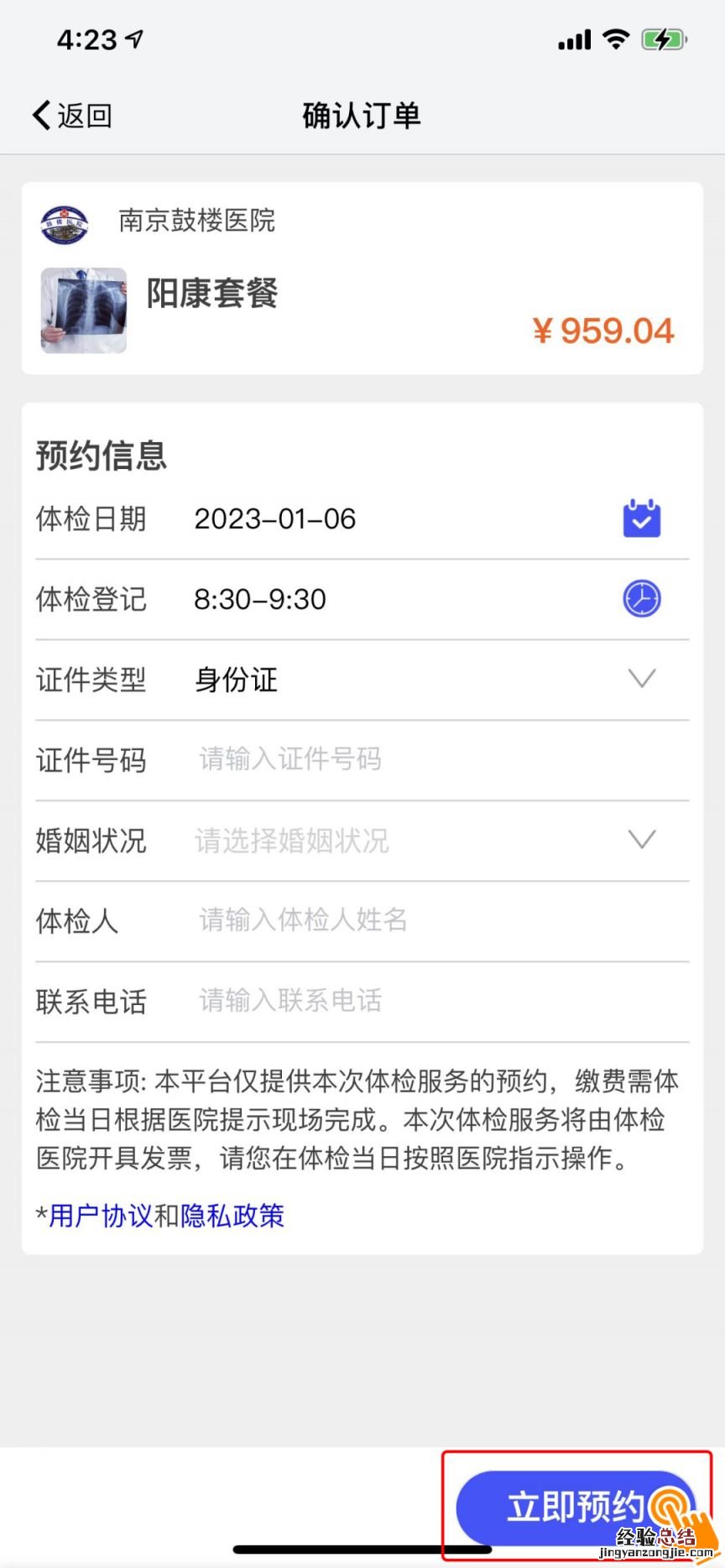The height and width of the screenshot is (1568, 725).
Task: Open the 用户协议 link
Action: [101, 1216]
